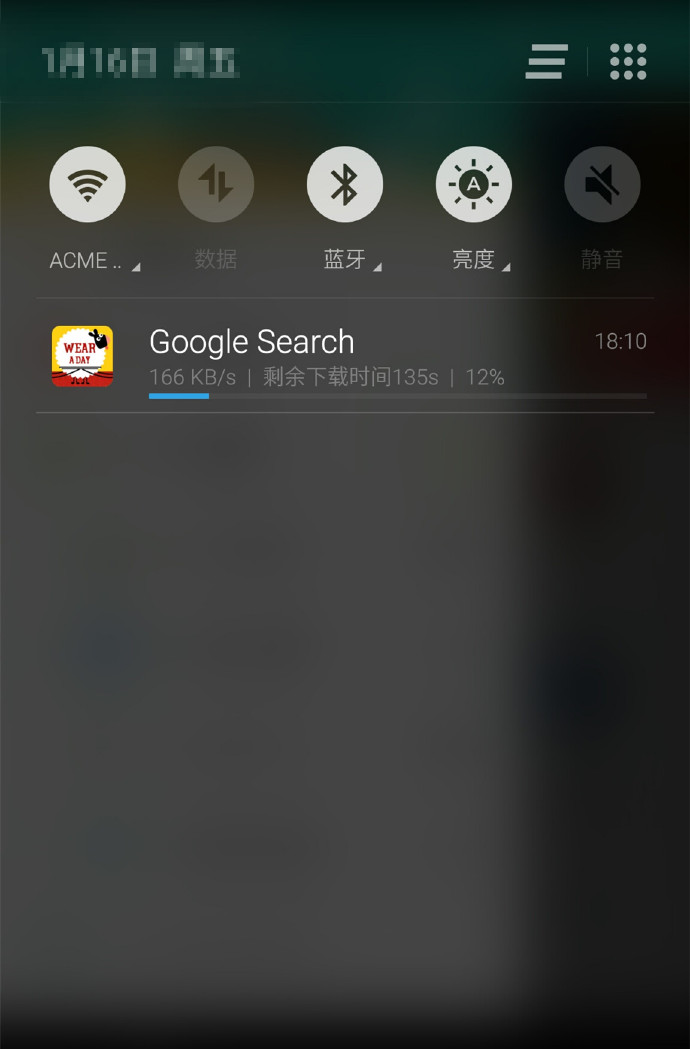Toggle Bluetooth (蓝牙)
Image resolution: width=690 pixels, height=1049 pixels.
[344, 185]
